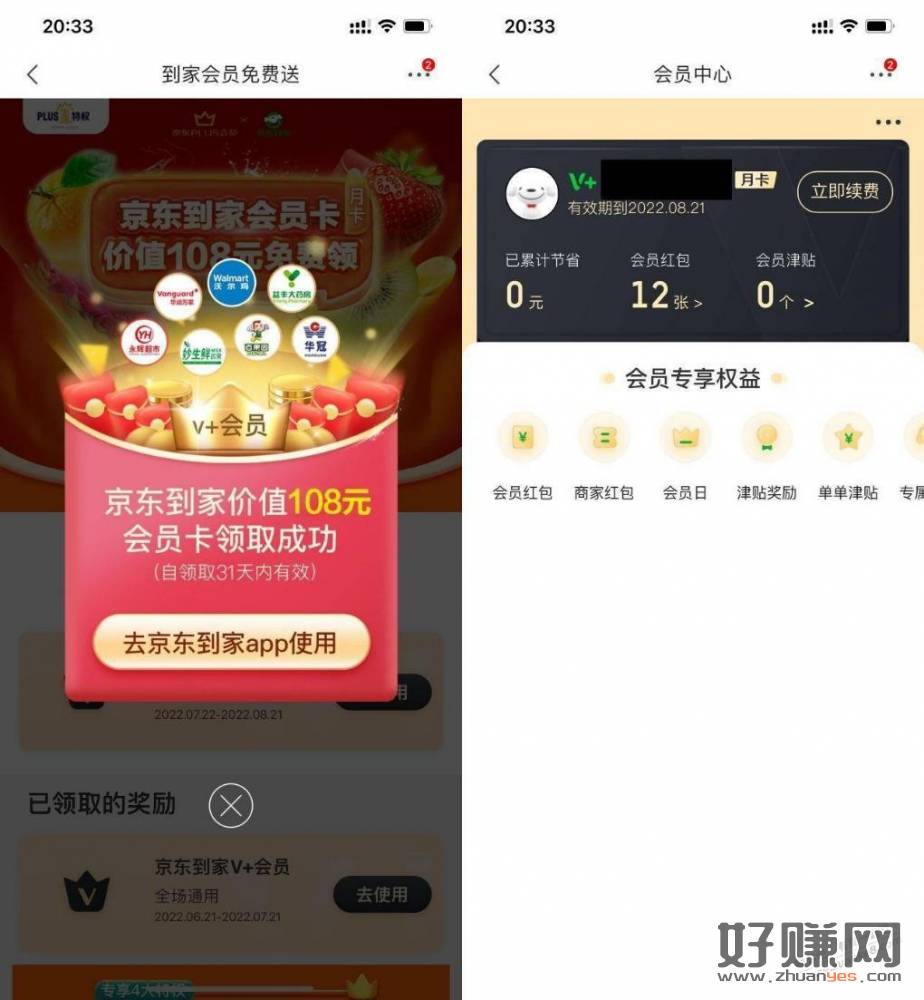
Task: Open the 会员红包 benefit
Action: click(522, 455)
